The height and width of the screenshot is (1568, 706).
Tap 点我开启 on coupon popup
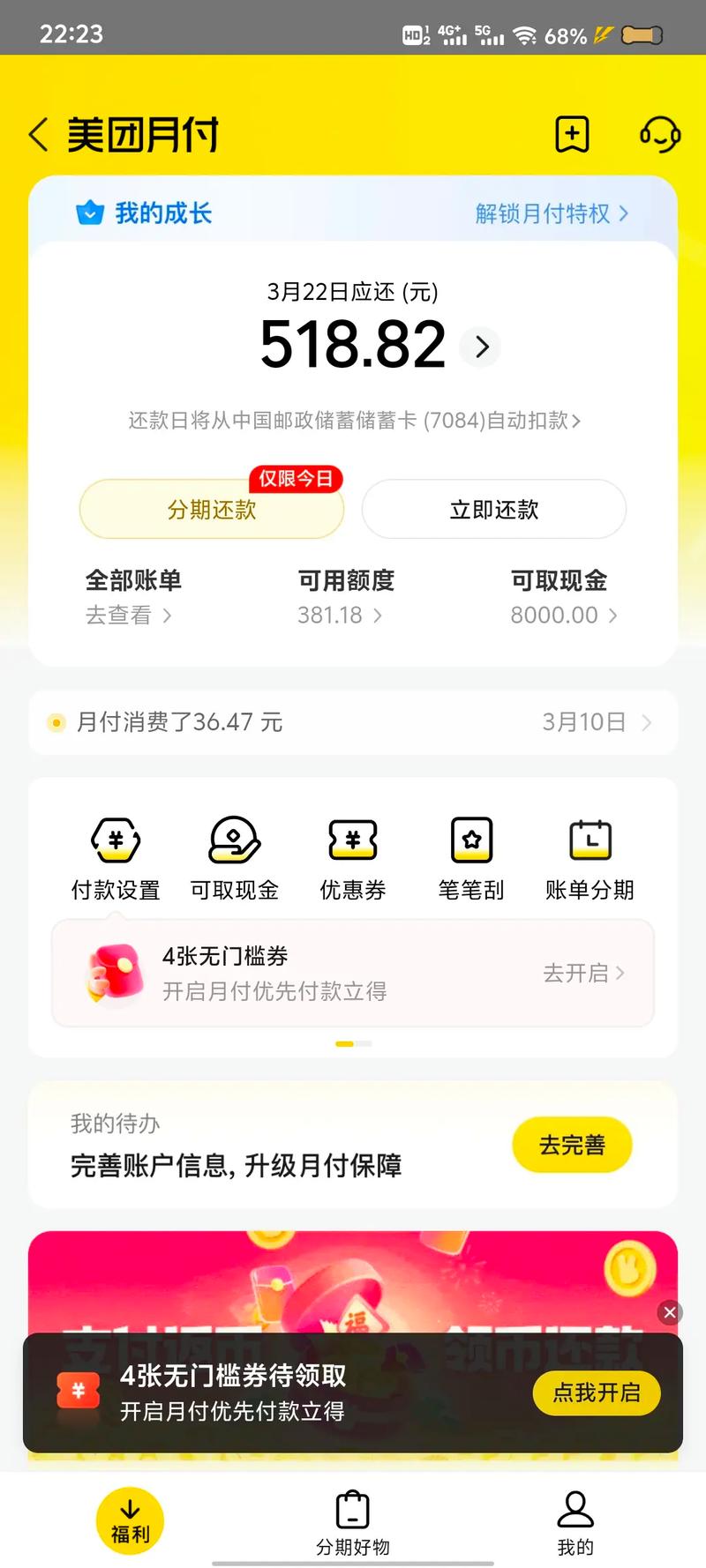597,1393
